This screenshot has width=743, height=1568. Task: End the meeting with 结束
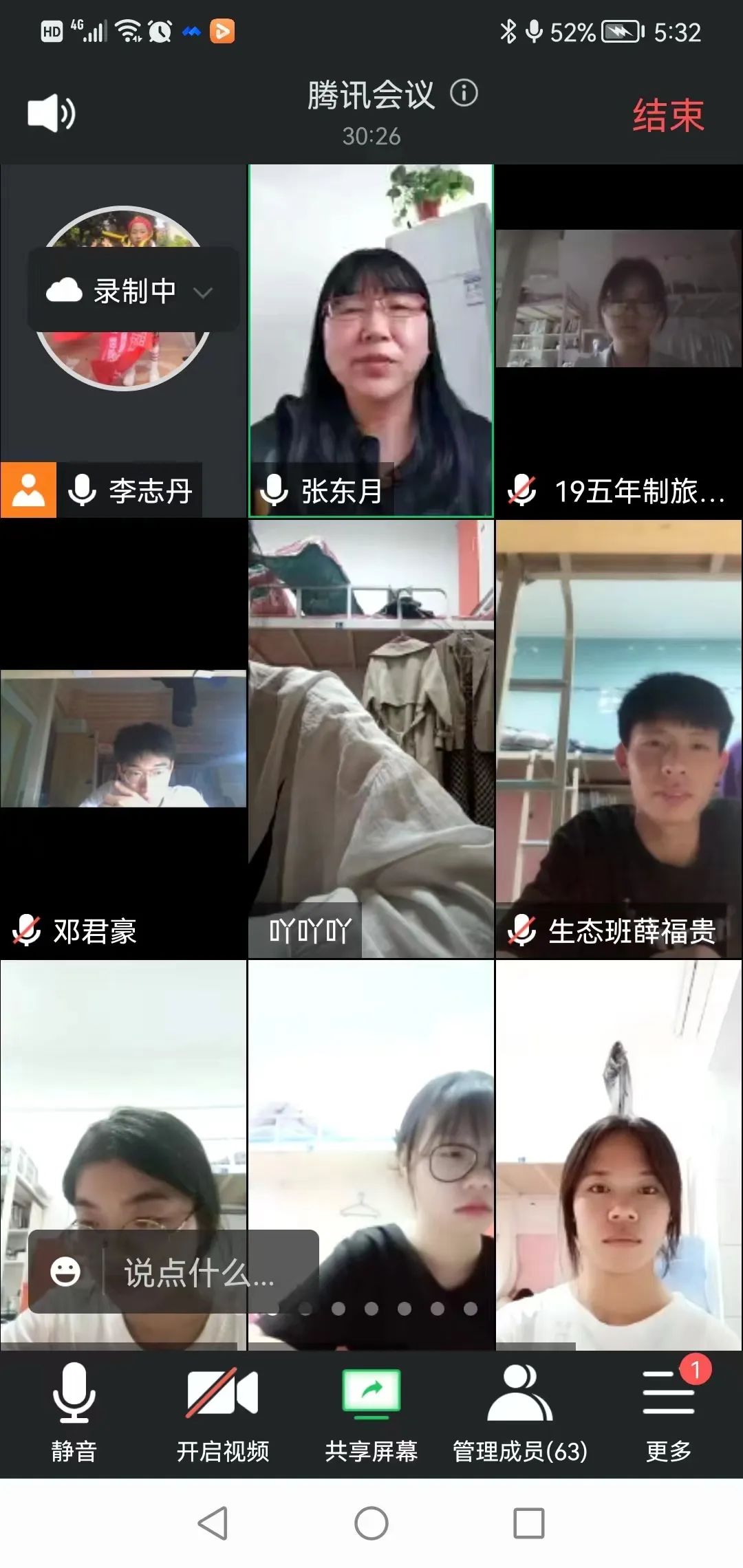tap(668, 115)
